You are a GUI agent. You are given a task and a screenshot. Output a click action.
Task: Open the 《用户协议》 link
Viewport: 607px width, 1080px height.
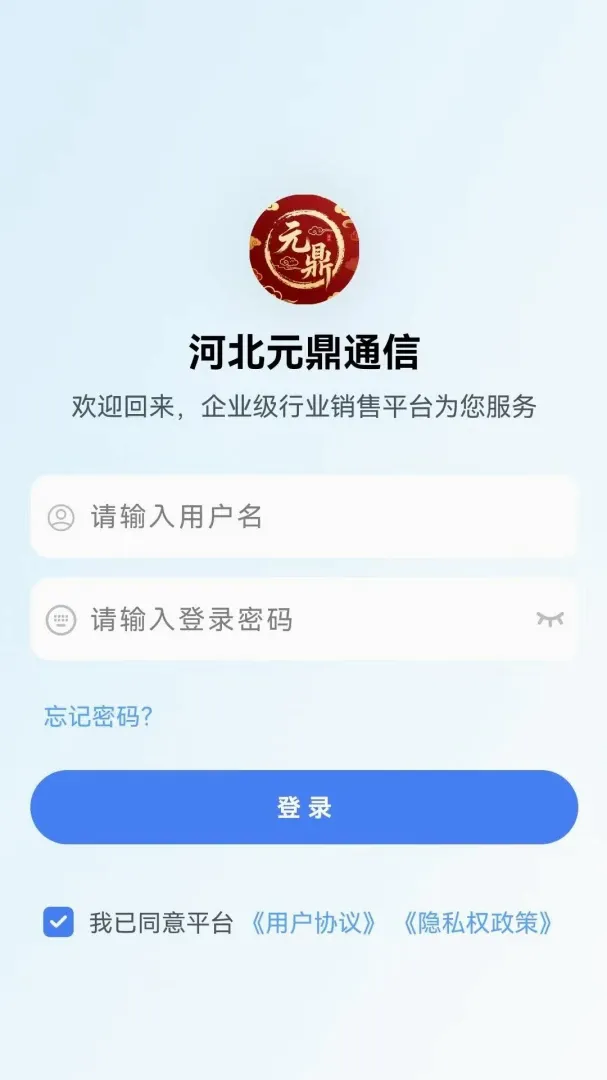click(311, 923)
